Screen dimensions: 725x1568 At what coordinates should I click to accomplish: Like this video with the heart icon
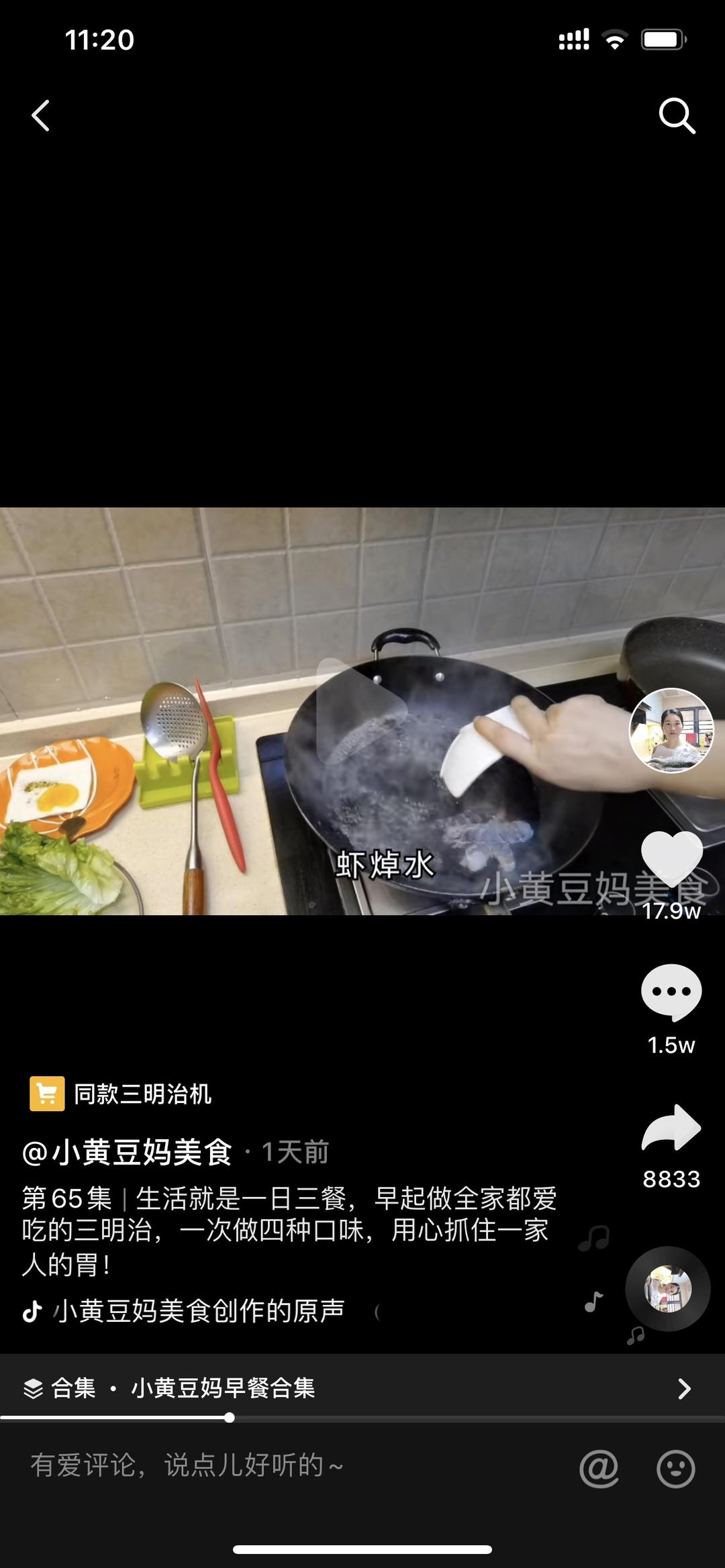671,859
